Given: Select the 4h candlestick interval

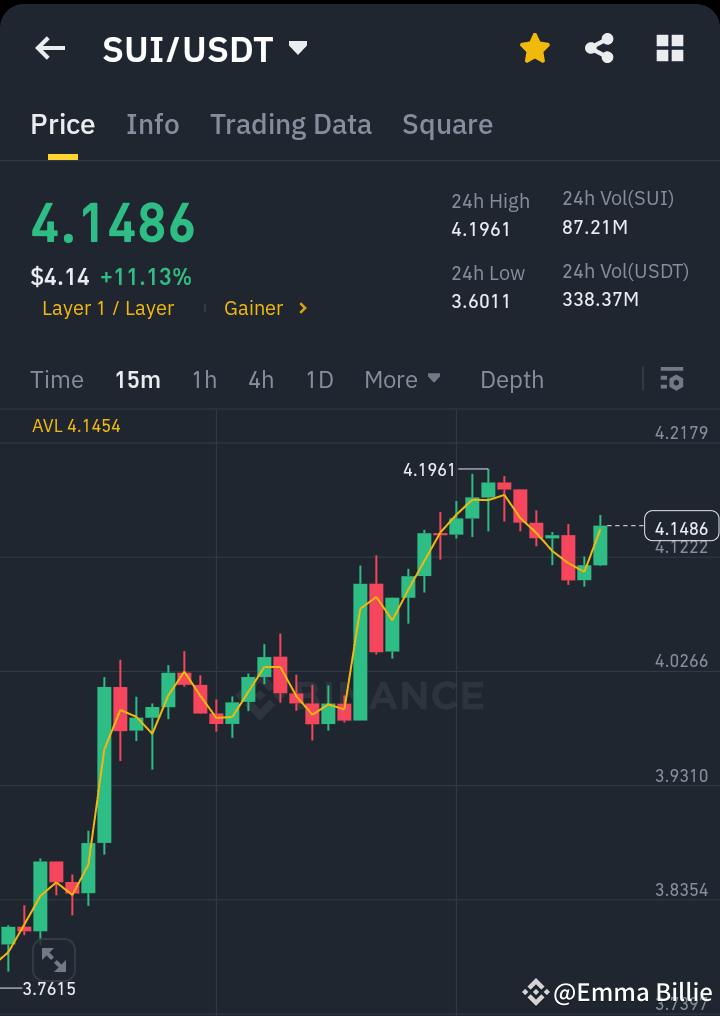Looking at the screenshot, I should [260, 380].
